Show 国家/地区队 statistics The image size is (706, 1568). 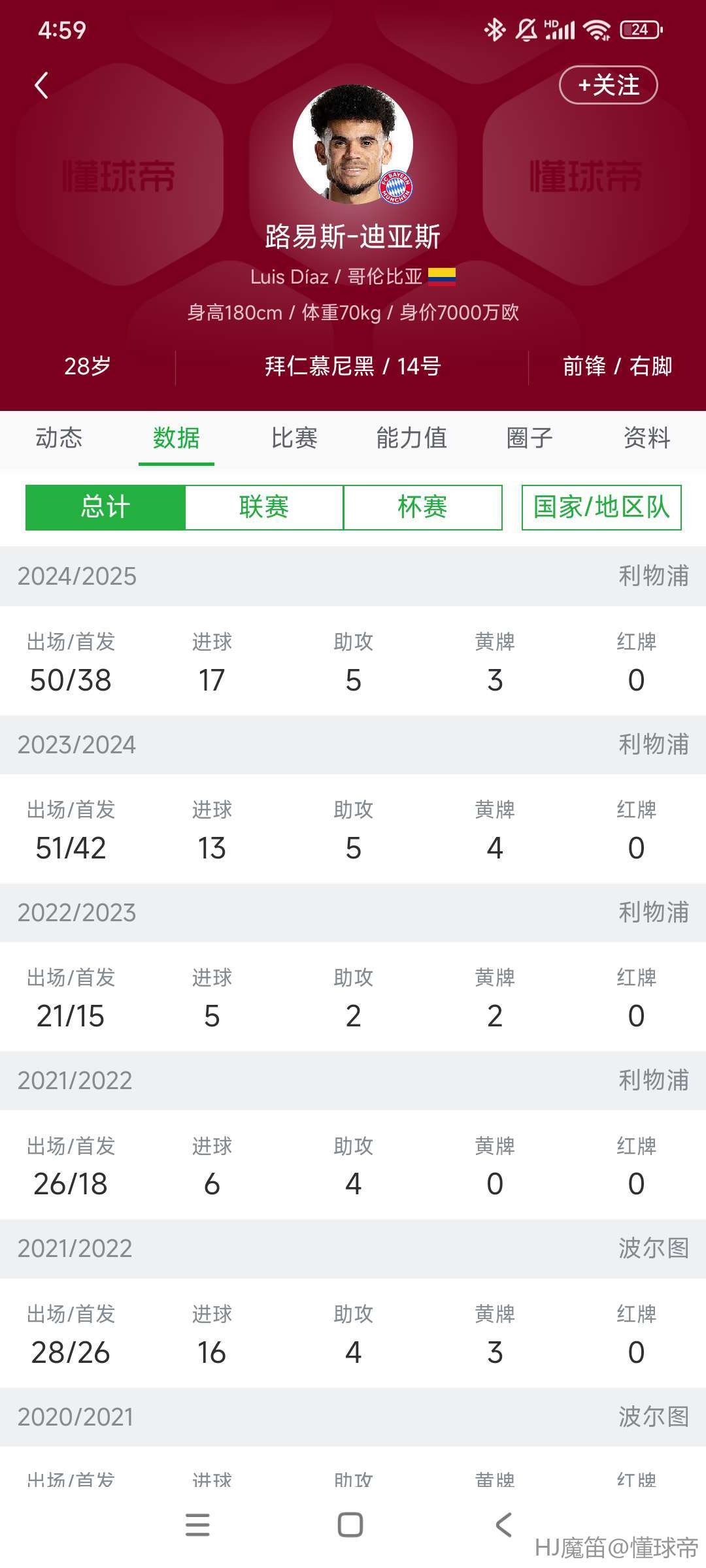(601, 507)
